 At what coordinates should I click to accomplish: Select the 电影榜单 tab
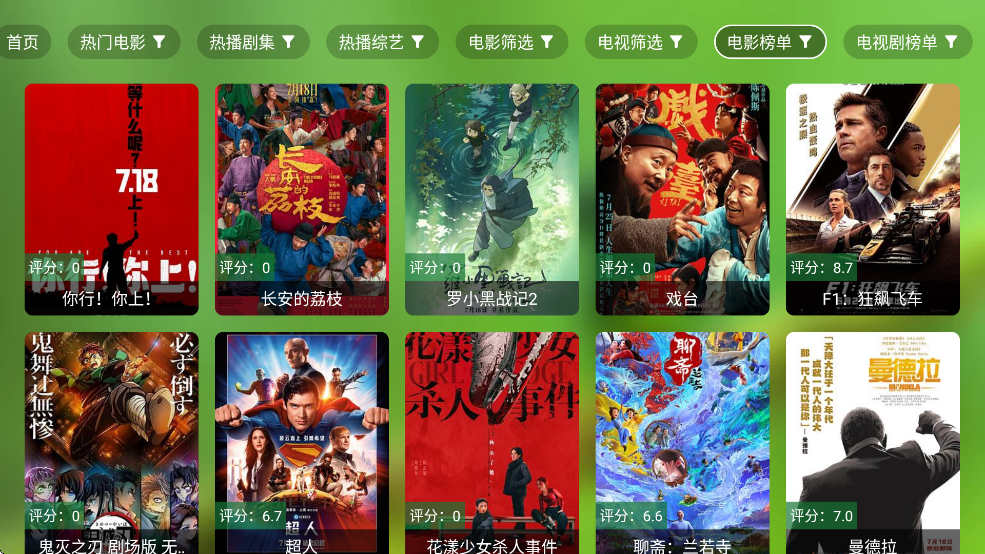click(769, 42)
